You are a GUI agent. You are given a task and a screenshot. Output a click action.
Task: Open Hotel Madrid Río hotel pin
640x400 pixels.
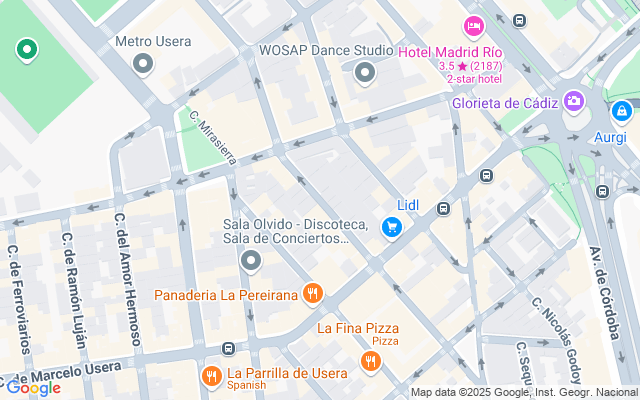[x=473, y=25]
